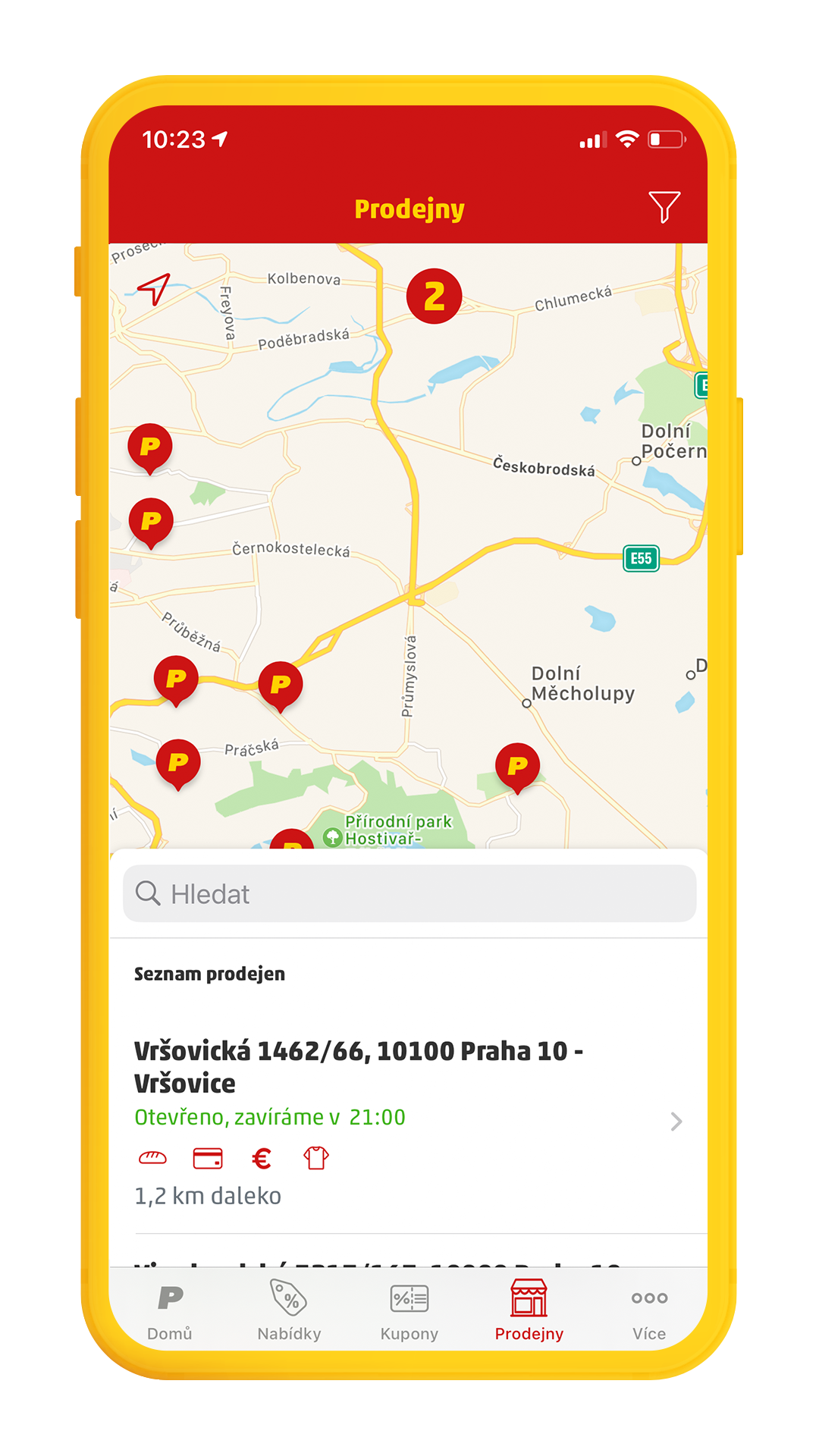Open the Kupony tab

click(x=409, y=1310)
